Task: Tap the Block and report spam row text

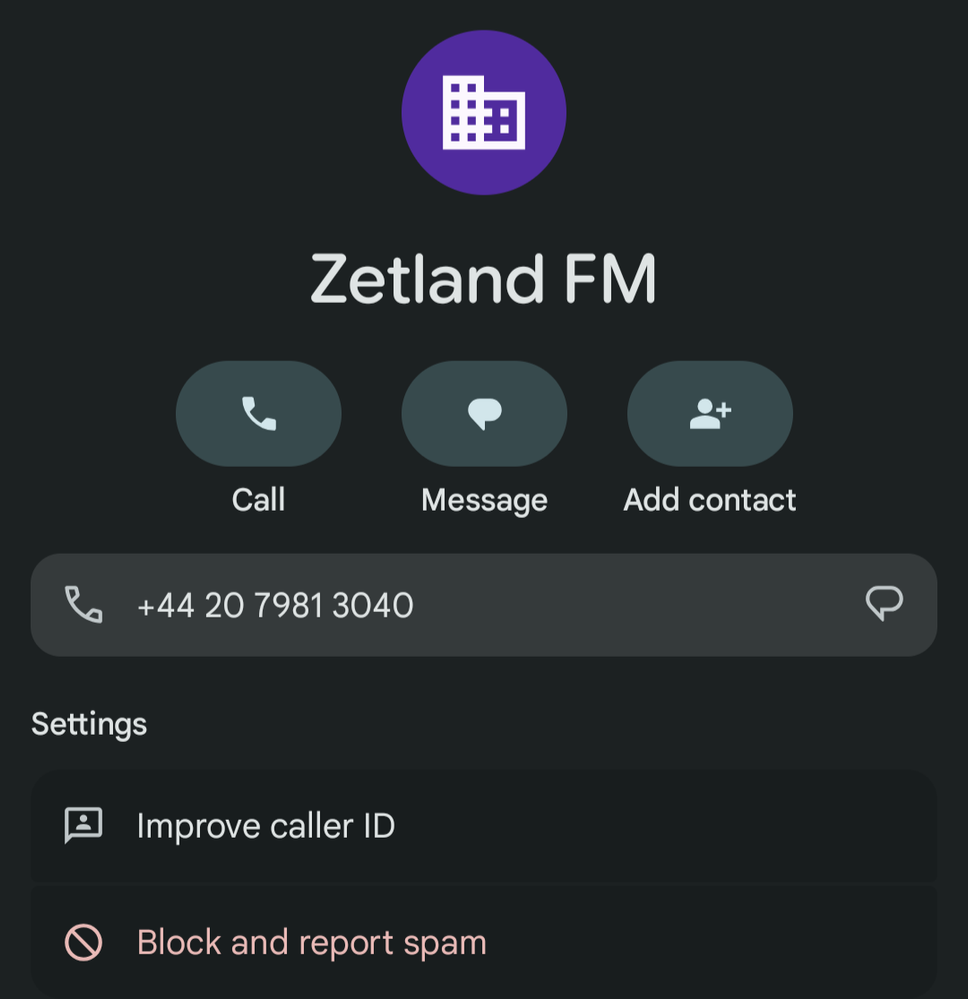Action: 311,941
